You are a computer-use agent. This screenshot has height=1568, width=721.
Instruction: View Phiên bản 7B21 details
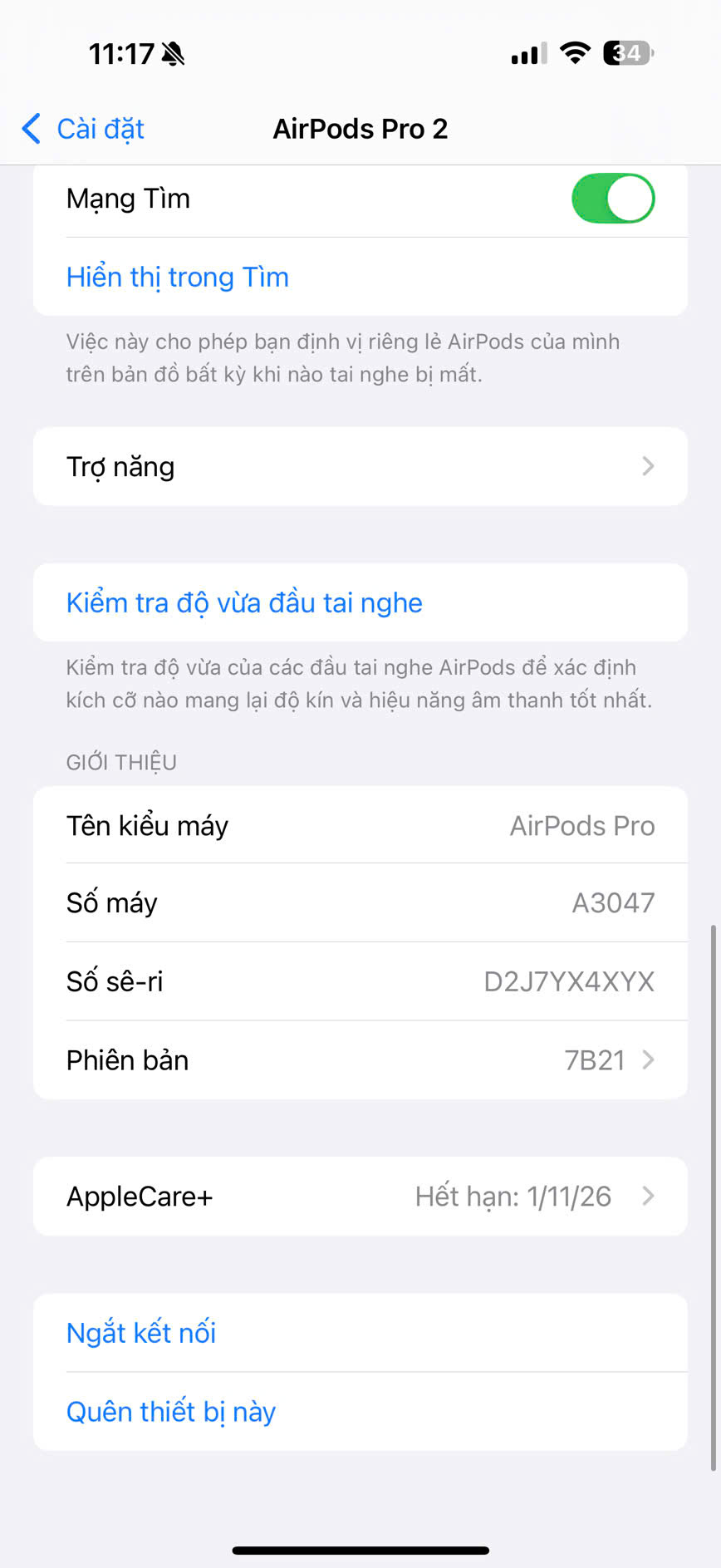[x=360, y=1060]
